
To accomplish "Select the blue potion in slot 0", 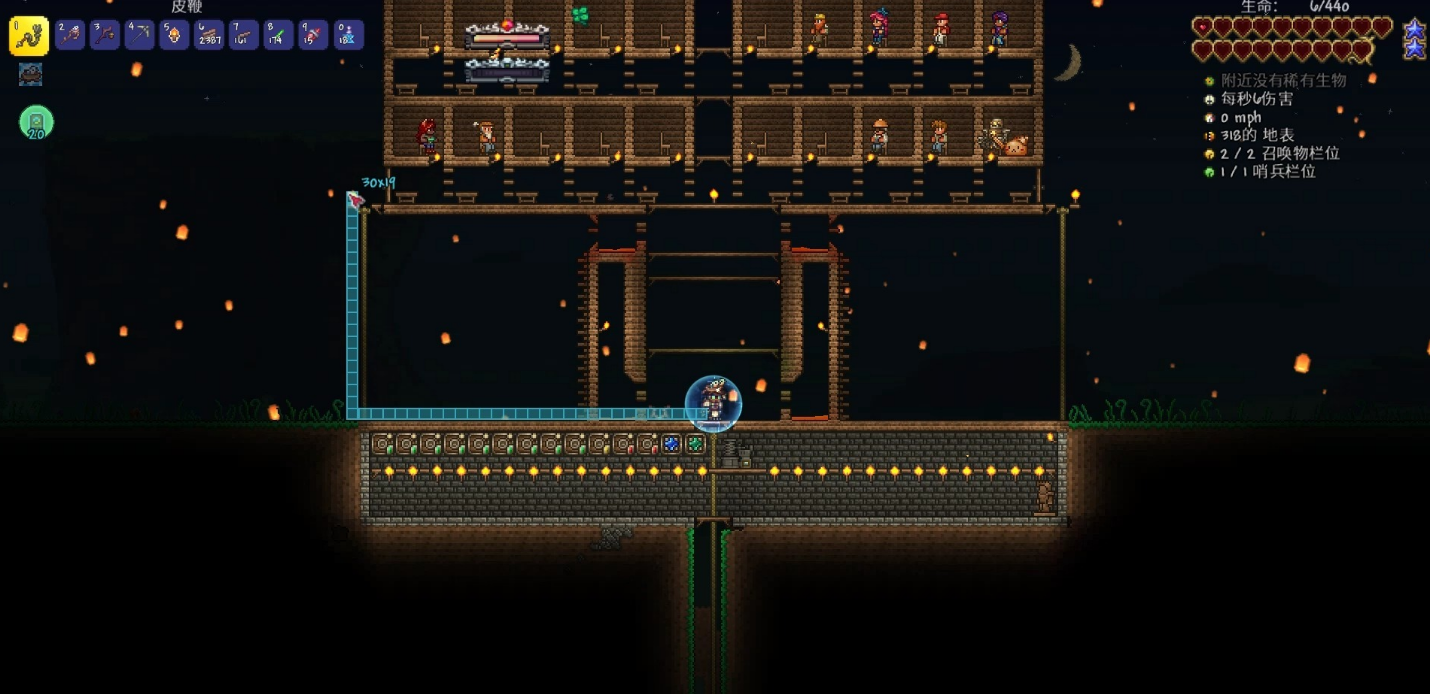I will pyautogui.click(x=348, y=35).
